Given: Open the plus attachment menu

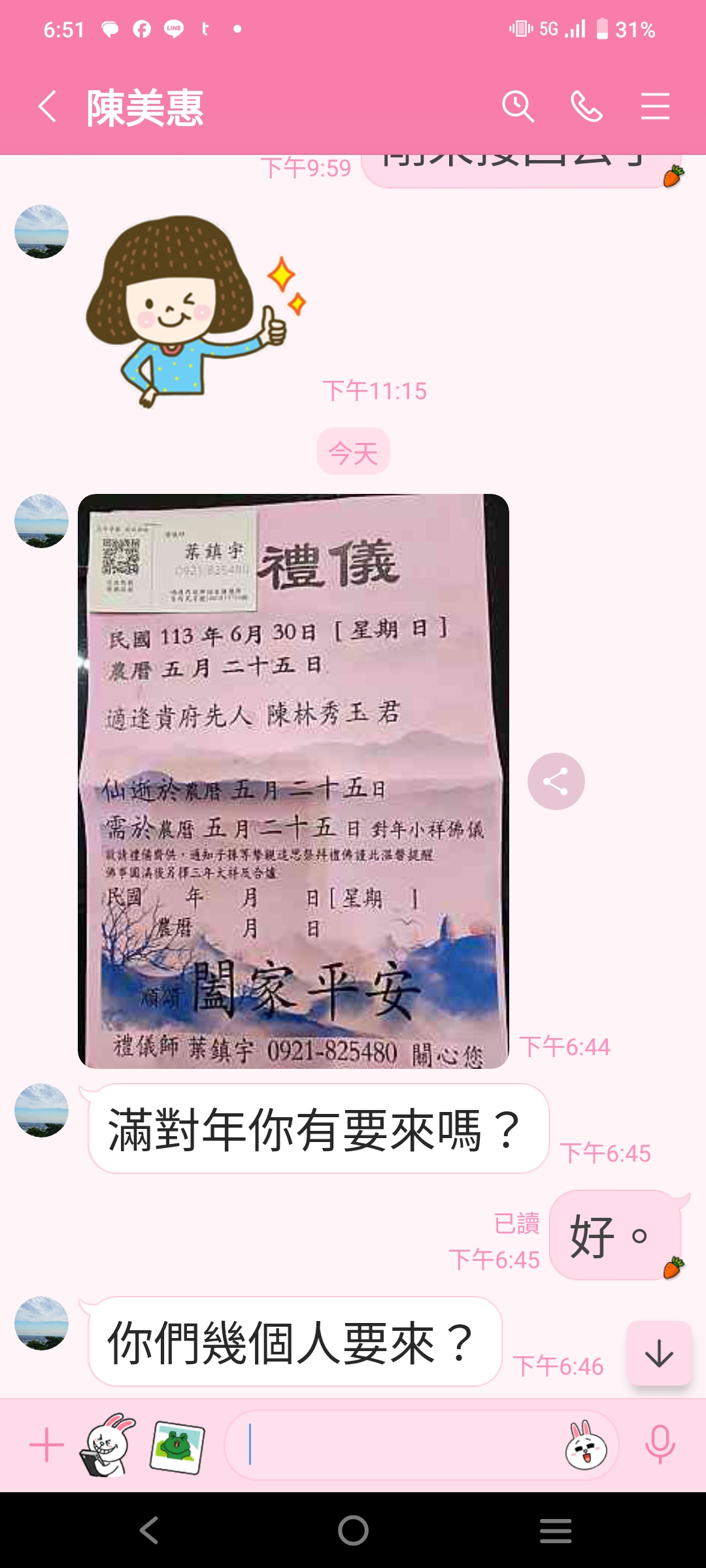Looking at the screenshot, I should tap(47, 1445).
